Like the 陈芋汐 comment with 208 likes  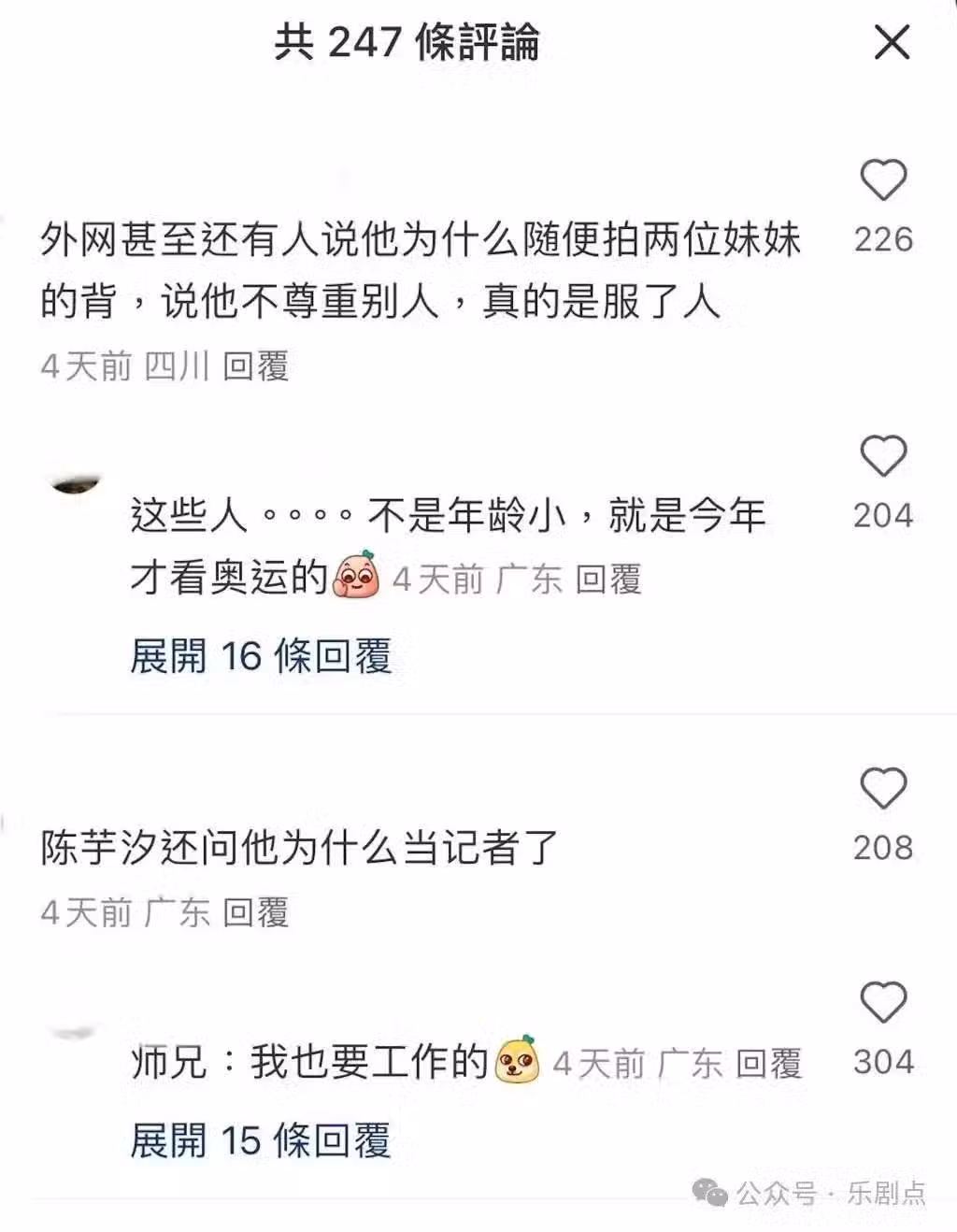click(x=883, y=789)
